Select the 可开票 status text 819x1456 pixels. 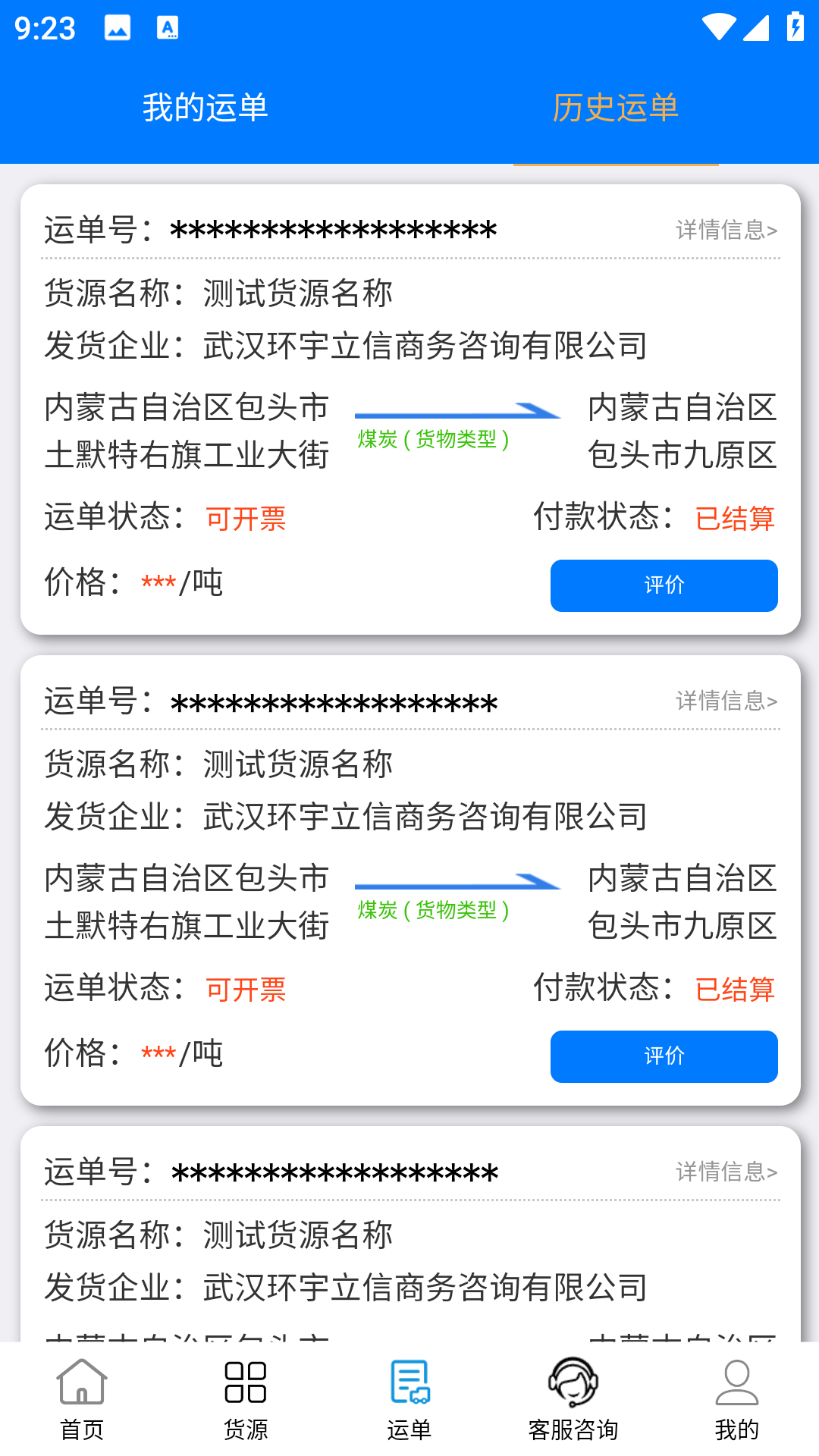tap(245, 517)
